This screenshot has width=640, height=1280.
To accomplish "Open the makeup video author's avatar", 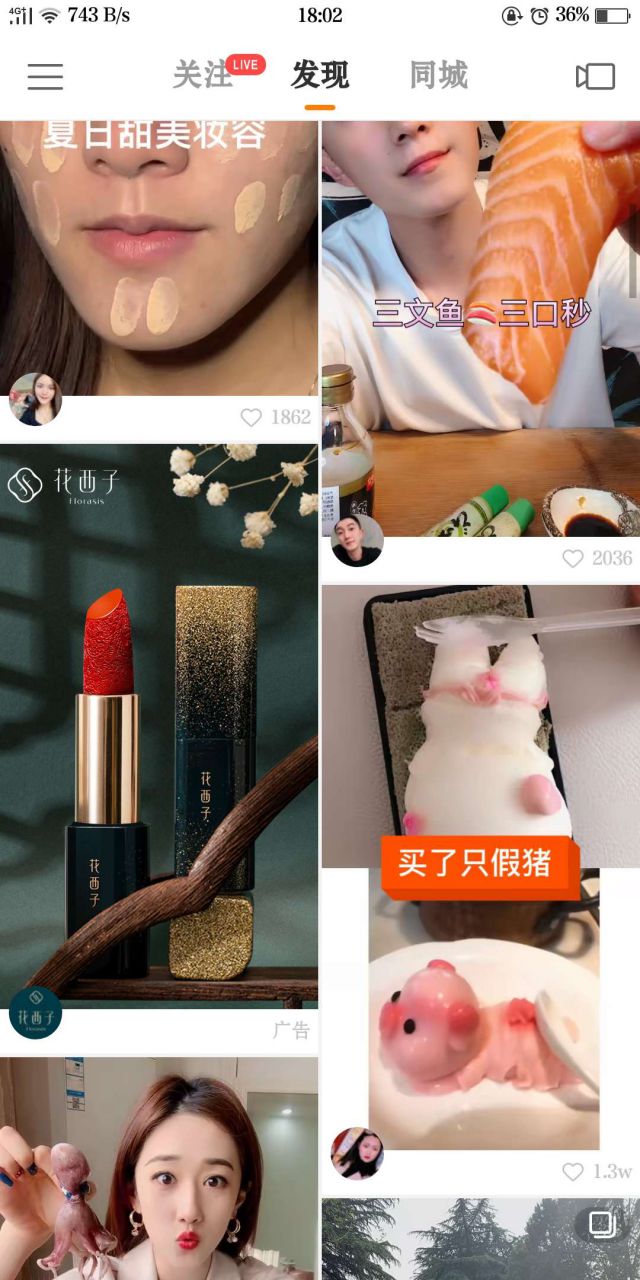I will [x=35, y=399].
